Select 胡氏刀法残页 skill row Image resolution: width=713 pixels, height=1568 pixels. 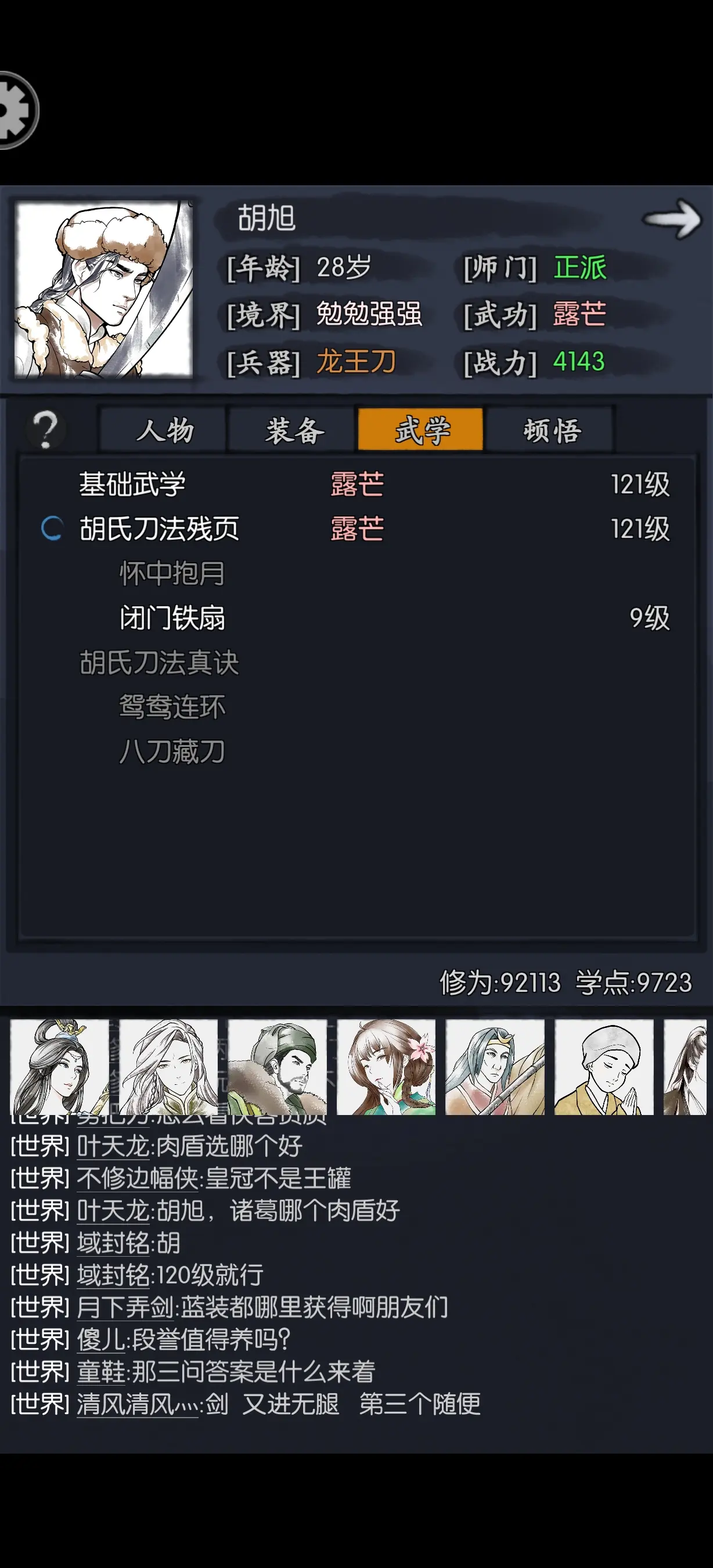click(x=356, y=529)
